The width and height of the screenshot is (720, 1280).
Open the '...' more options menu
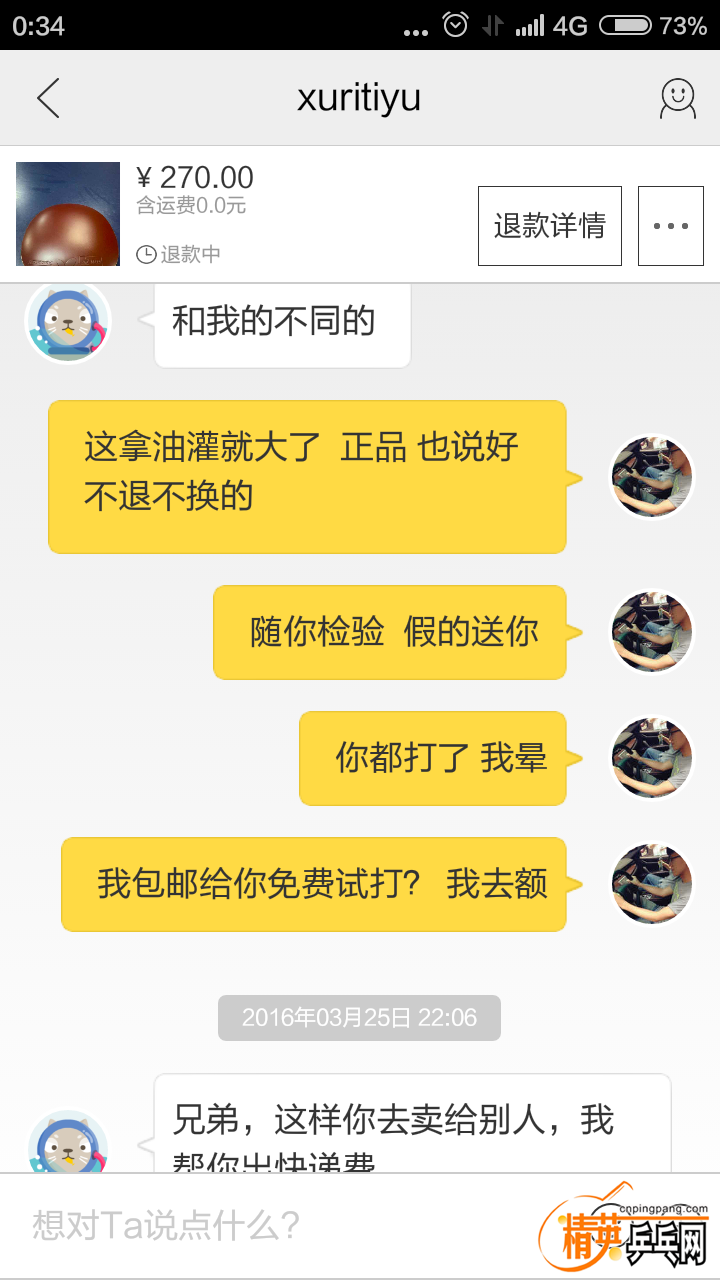[x=670, y=225]
